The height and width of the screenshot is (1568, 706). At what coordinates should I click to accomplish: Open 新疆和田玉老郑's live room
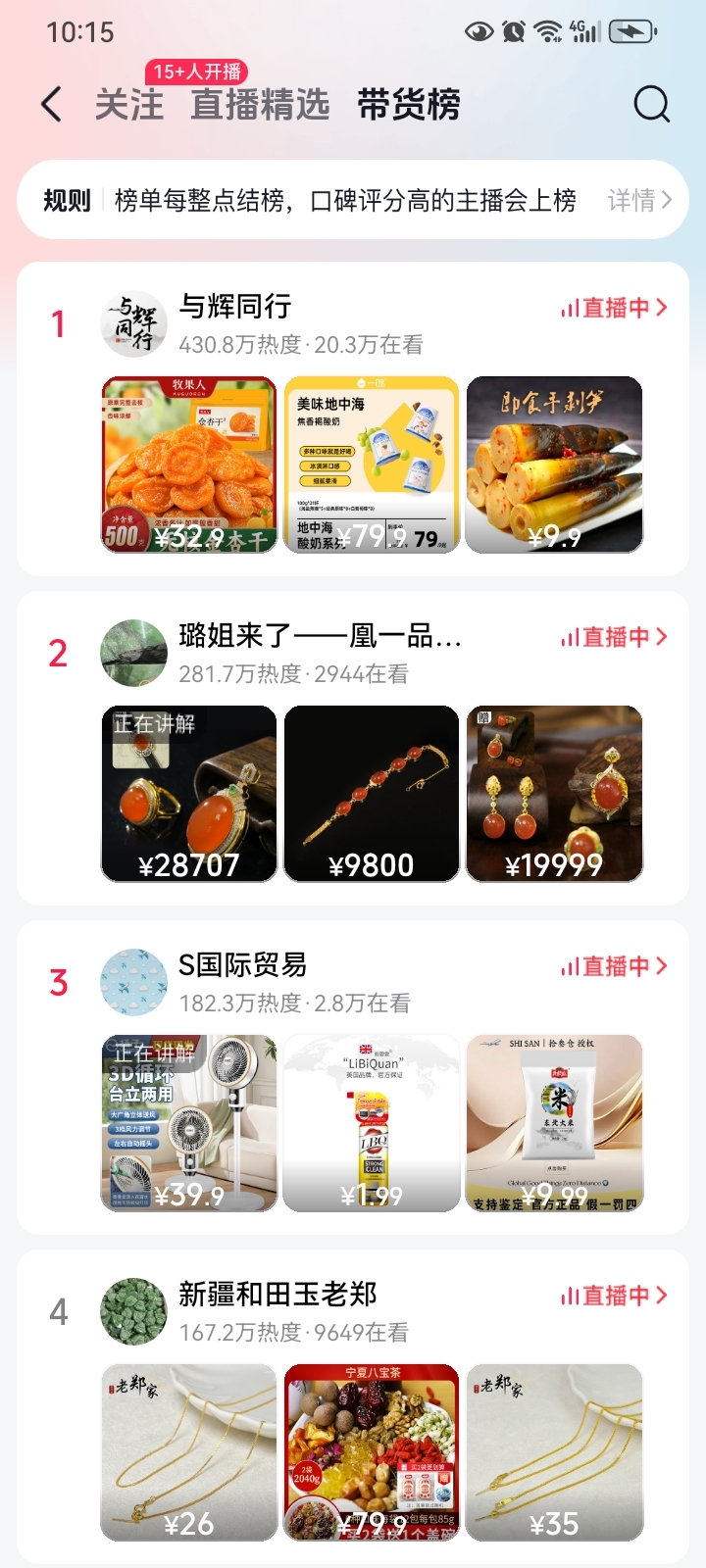coord(277,1296)
